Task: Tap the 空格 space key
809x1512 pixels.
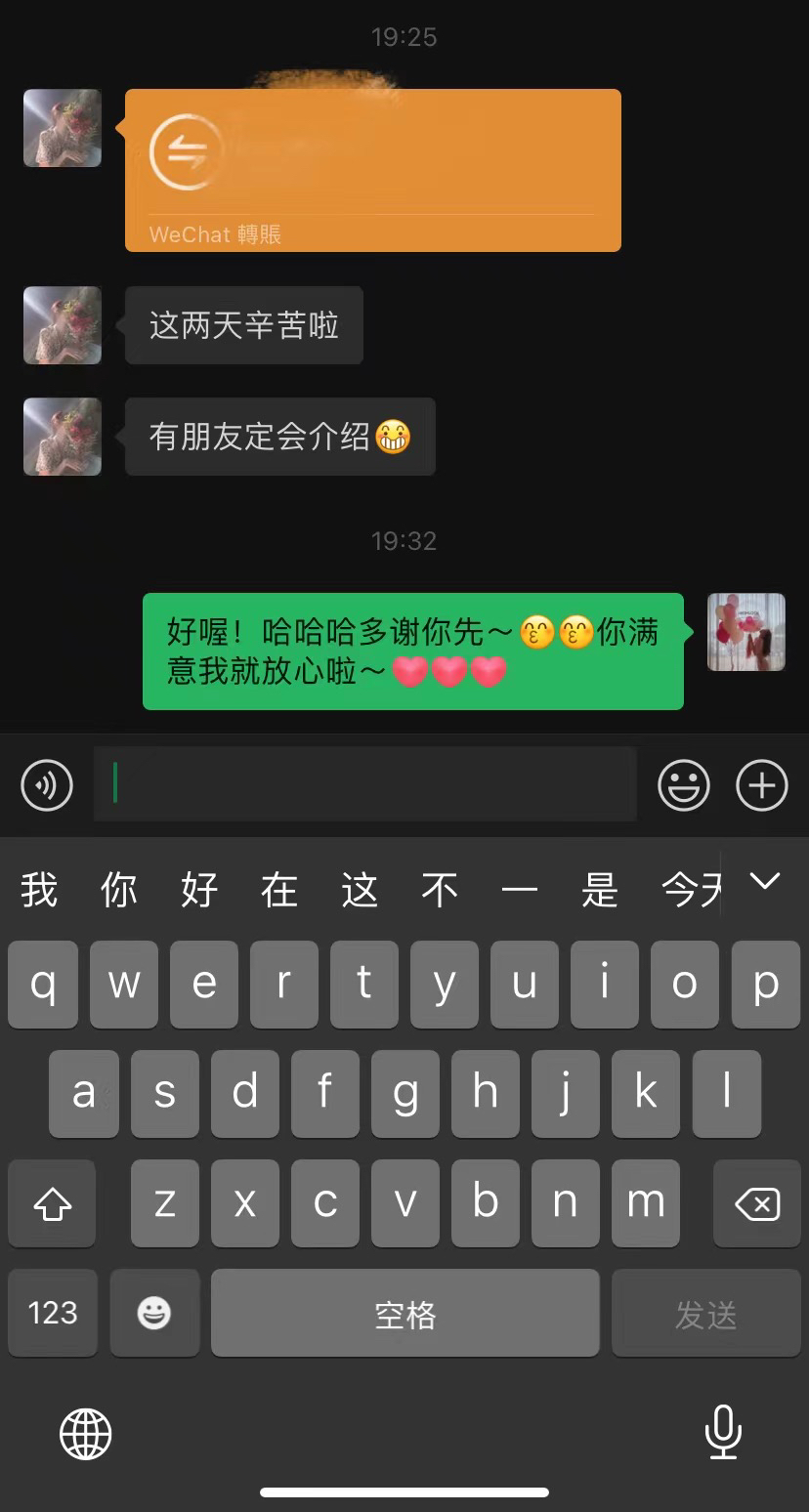Action: pos(405,1314)
